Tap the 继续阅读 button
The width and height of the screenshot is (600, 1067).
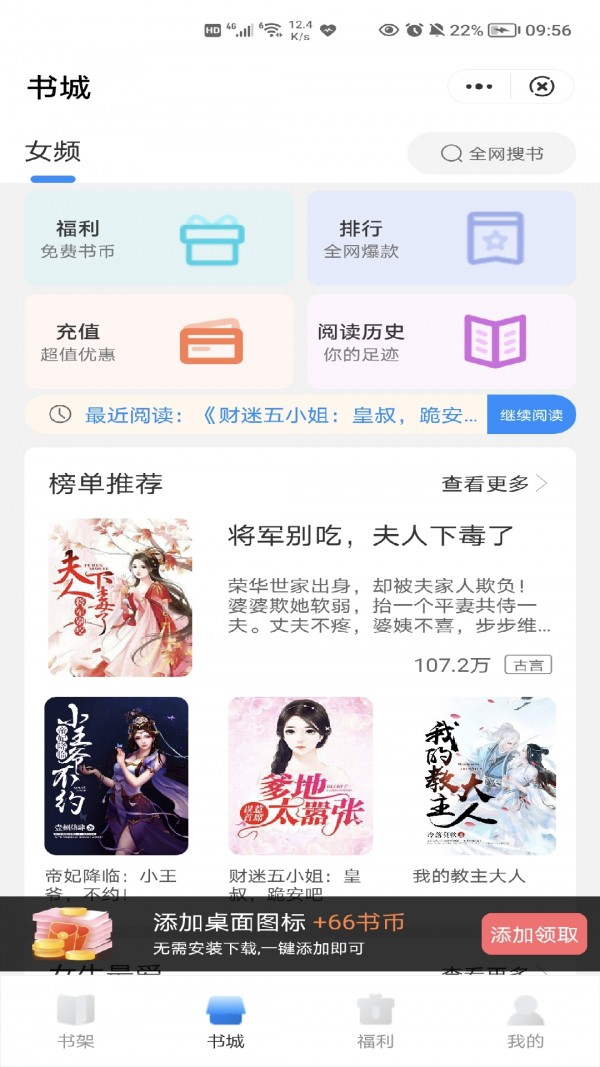click(x=531, y=414)
